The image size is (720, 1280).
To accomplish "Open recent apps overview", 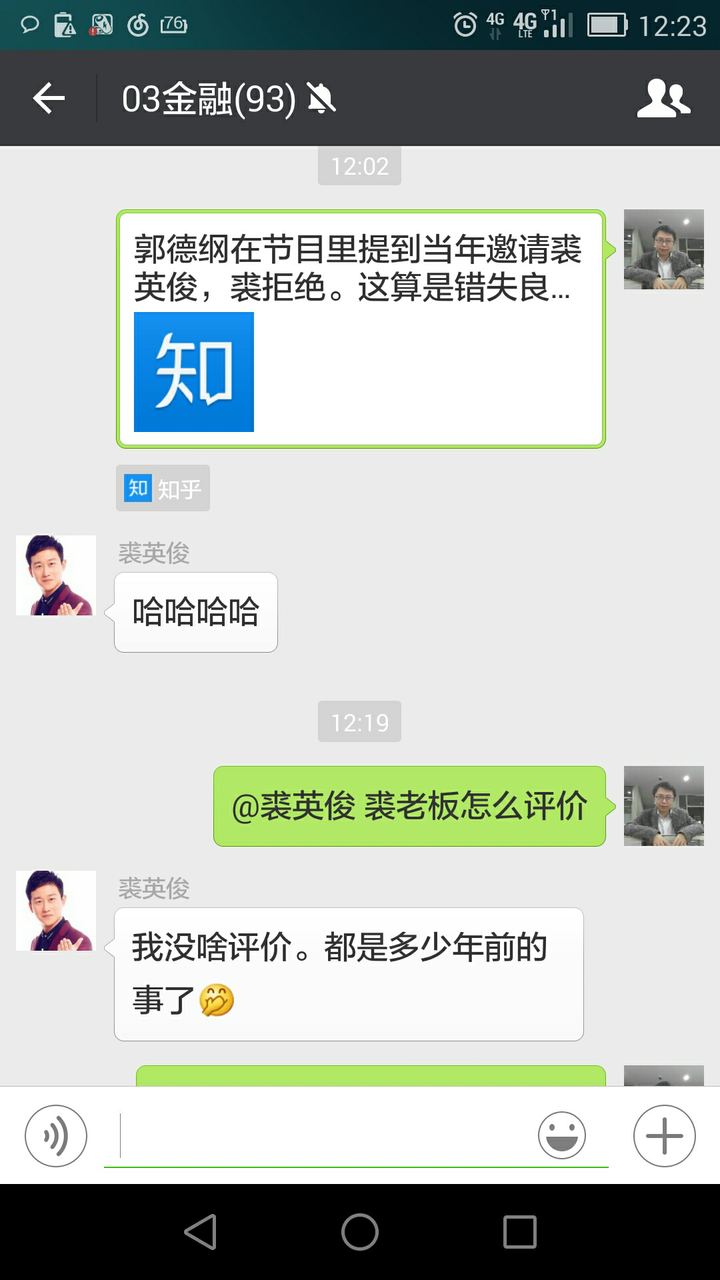I will coord(519,1232).
